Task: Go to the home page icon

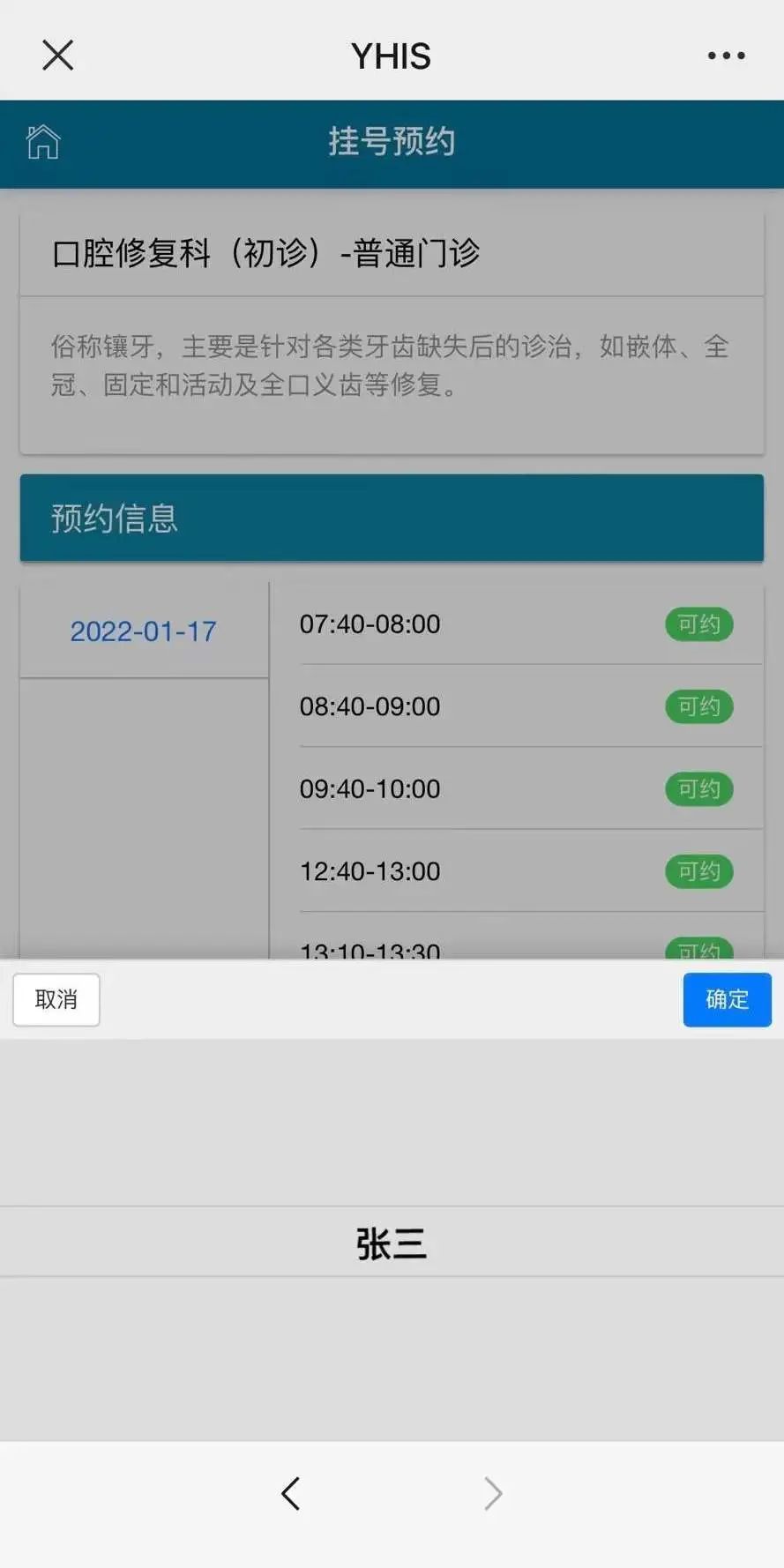Action: coord(43,142)
